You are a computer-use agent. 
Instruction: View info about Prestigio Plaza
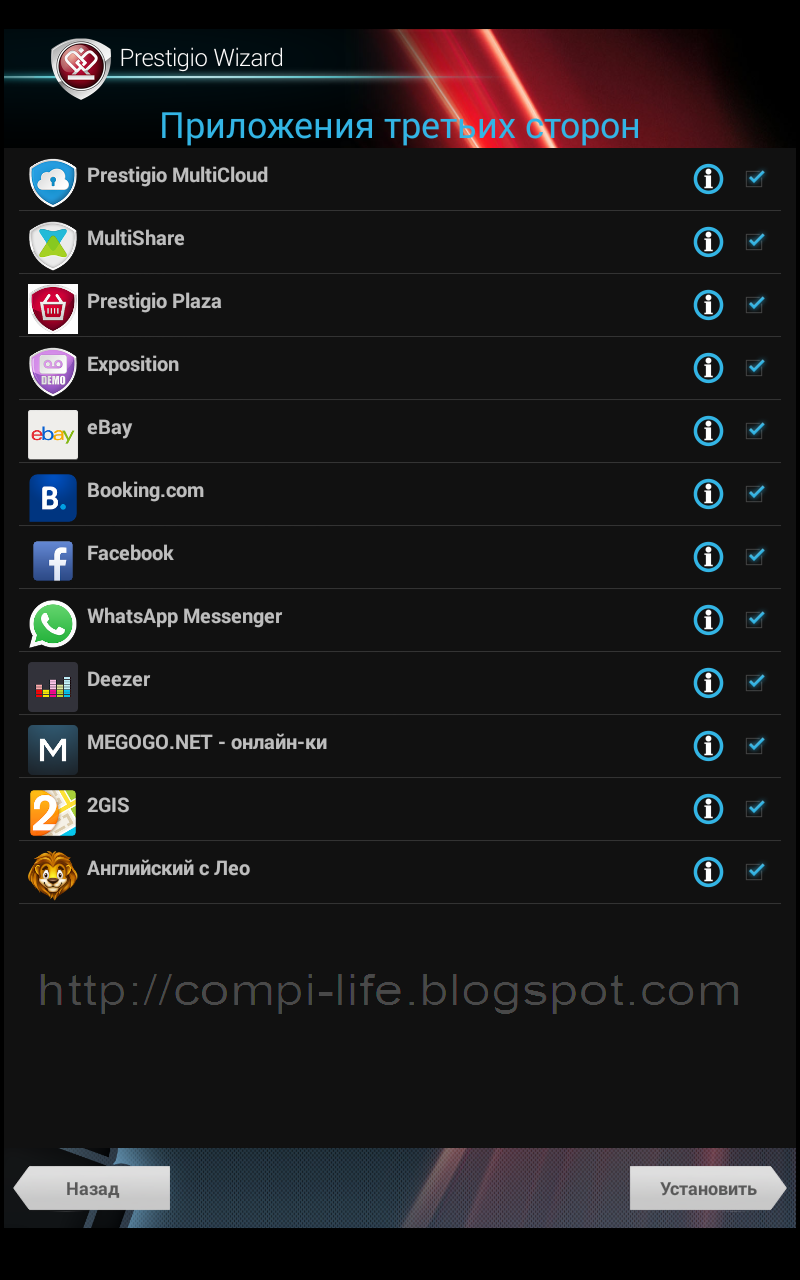(x=708, y=305)
